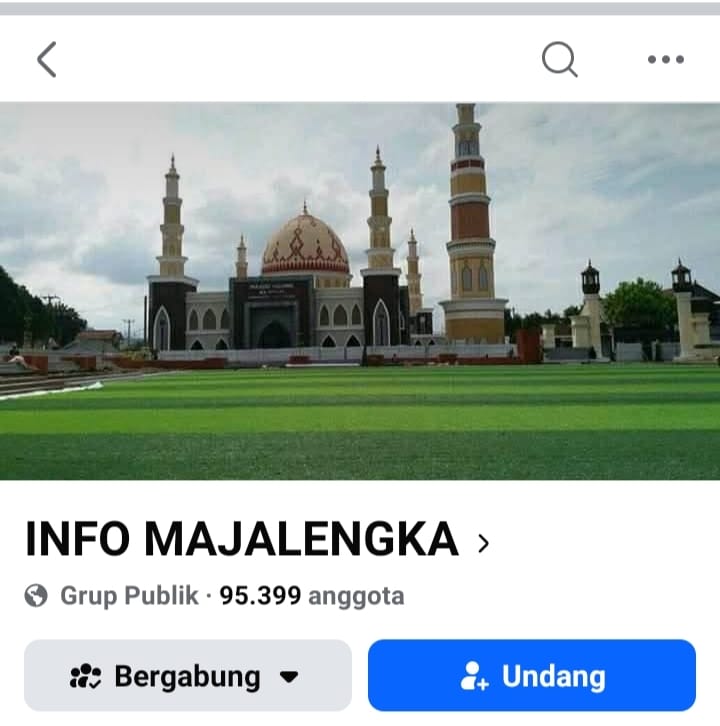Open the INFO MAJALENGKA group details
The image size is (720, 726).
pyautogui.click(x=258, y=541)
